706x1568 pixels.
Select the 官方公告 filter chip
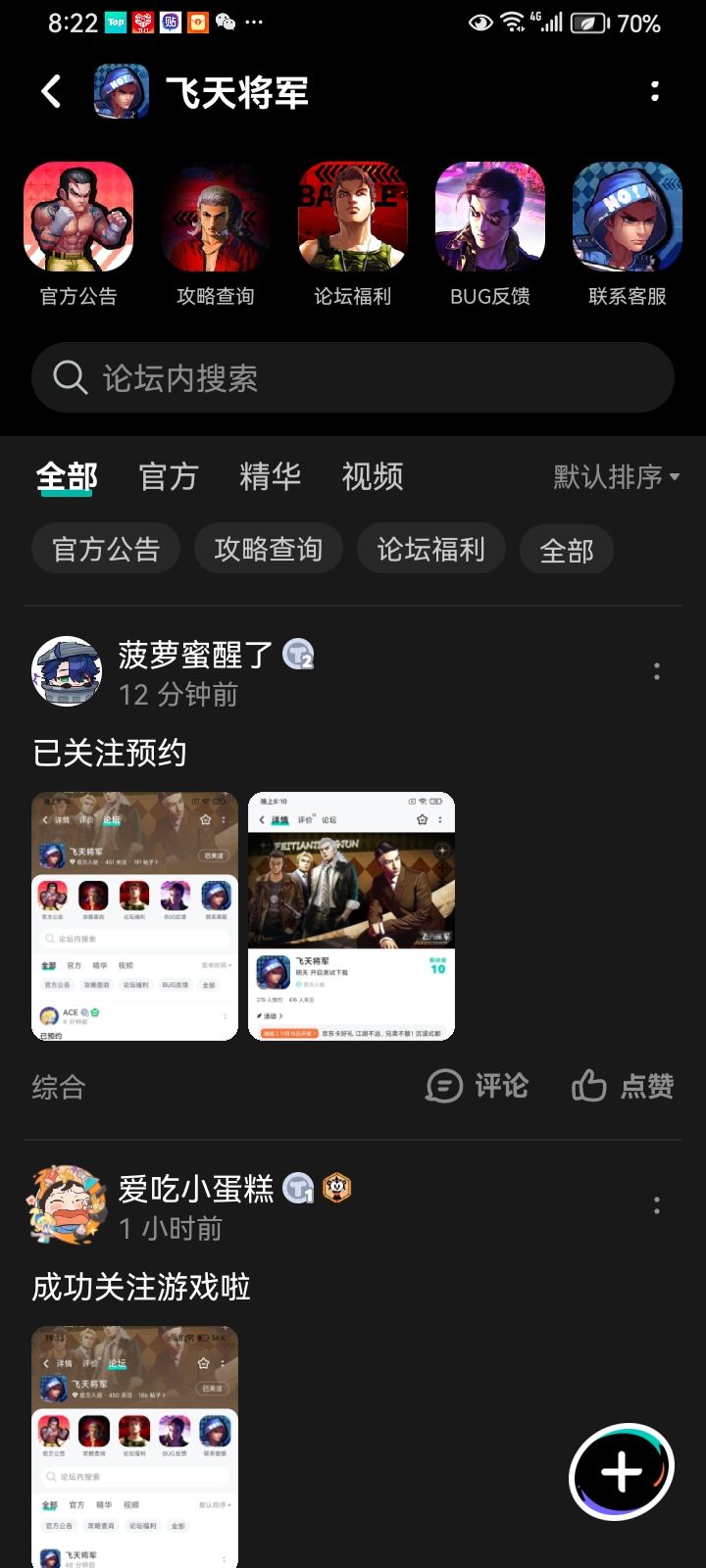click(106, 549)
